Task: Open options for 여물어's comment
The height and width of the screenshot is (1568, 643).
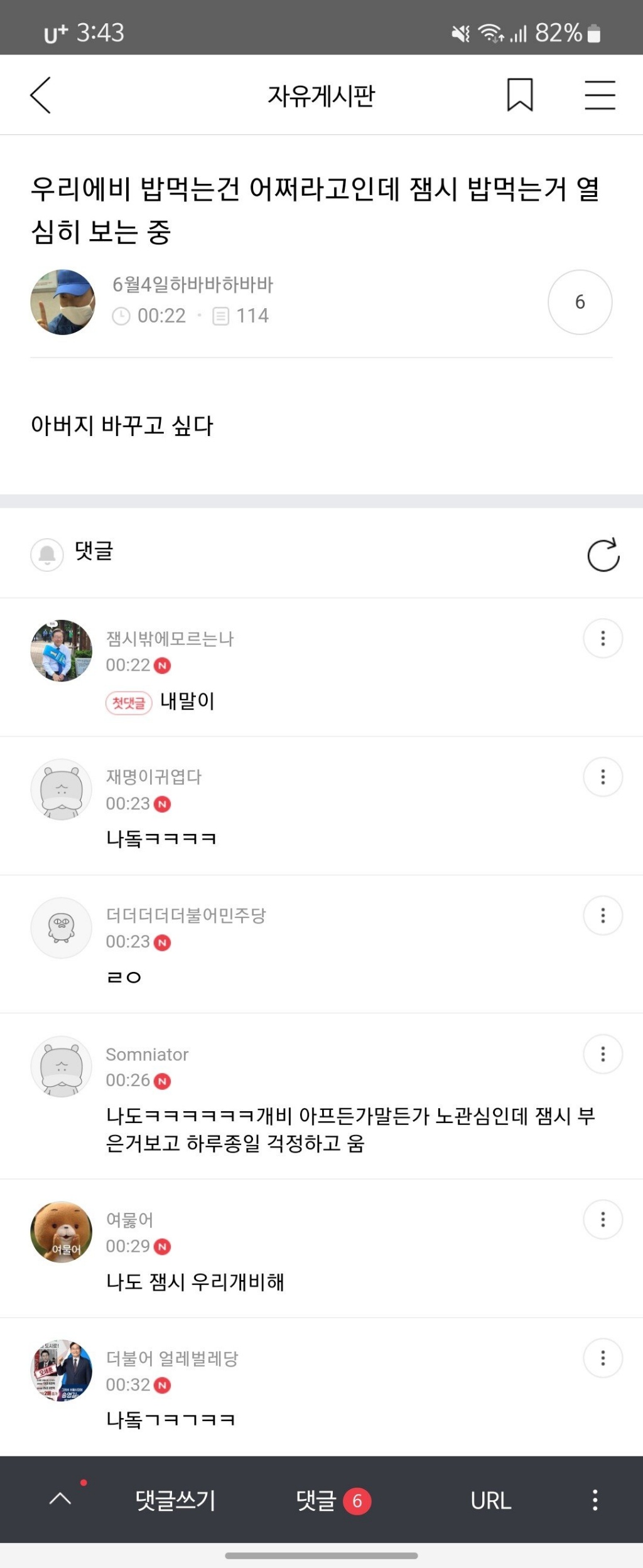Action: pyautogui.click(x=603, y=1219)
